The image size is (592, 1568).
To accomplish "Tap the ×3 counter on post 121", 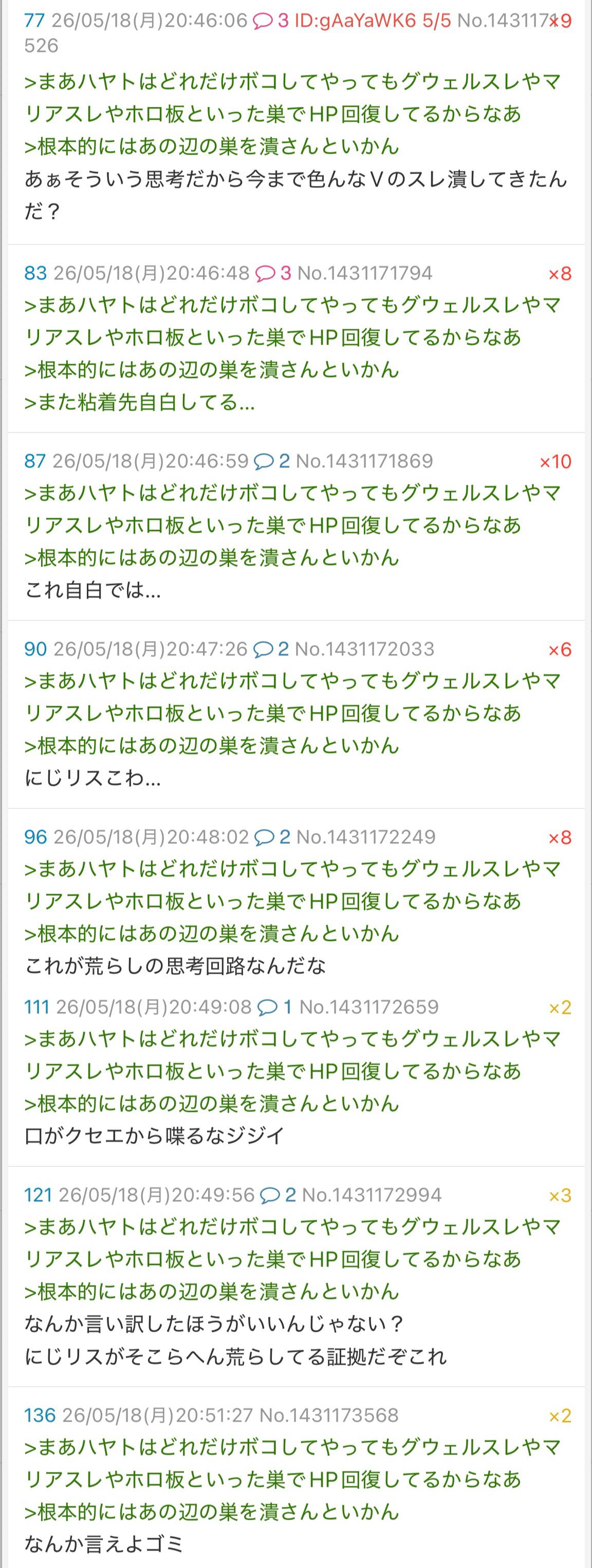I will [560, 1196].
